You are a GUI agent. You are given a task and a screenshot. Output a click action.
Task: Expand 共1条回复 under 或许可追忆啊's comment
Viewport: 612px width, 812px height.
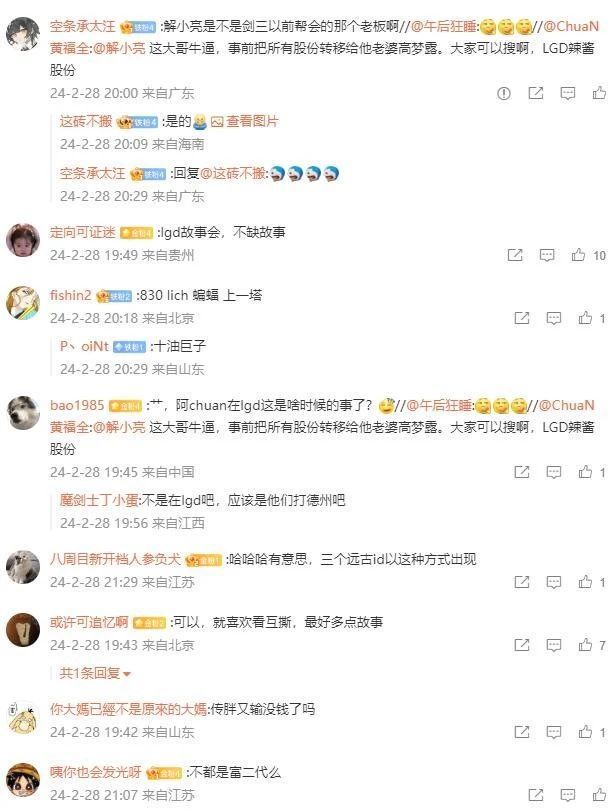[x=95, y=673]
